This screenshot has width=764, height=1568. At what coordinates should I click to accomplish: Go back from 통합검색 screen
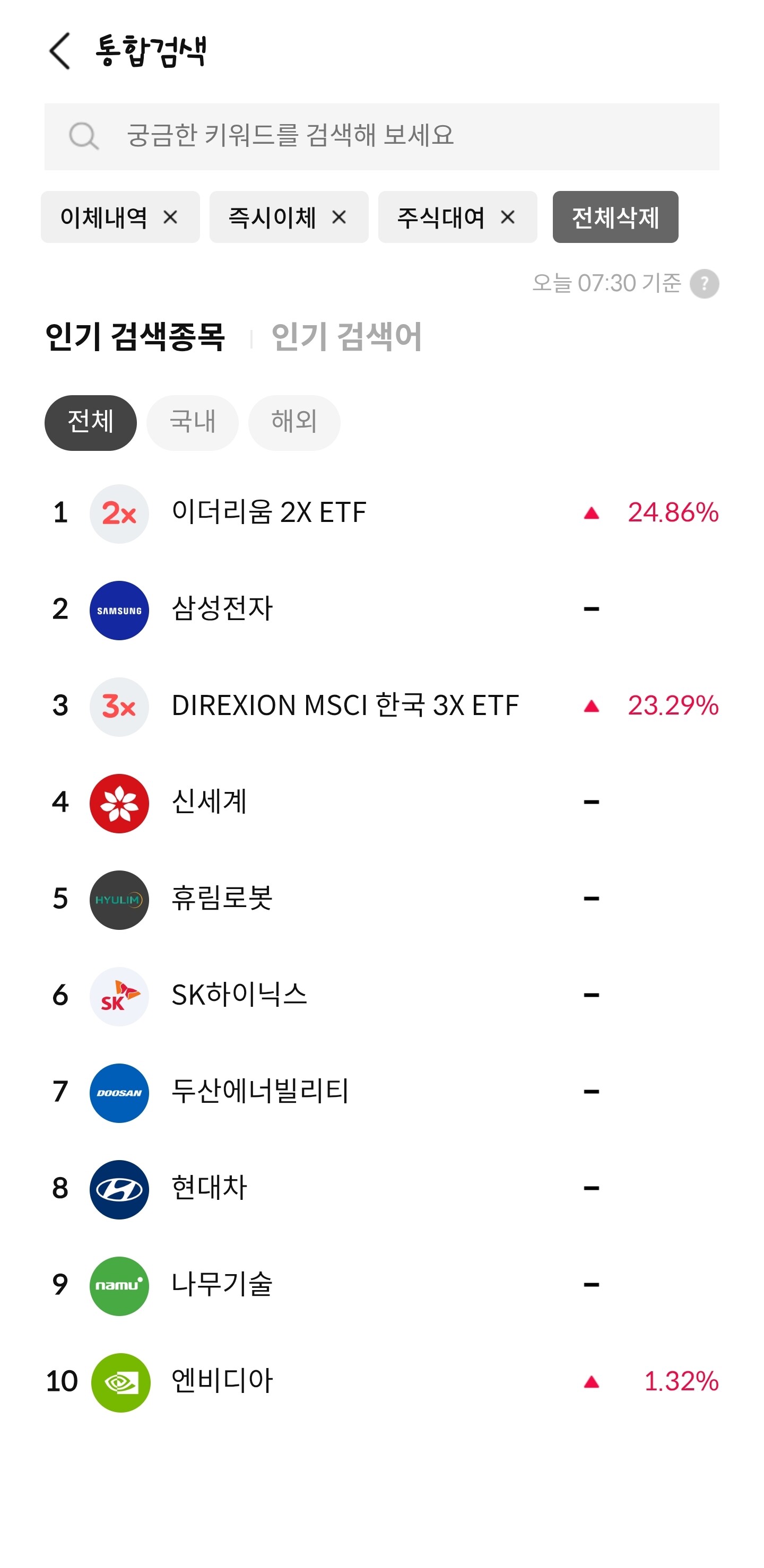click(59, 51)
